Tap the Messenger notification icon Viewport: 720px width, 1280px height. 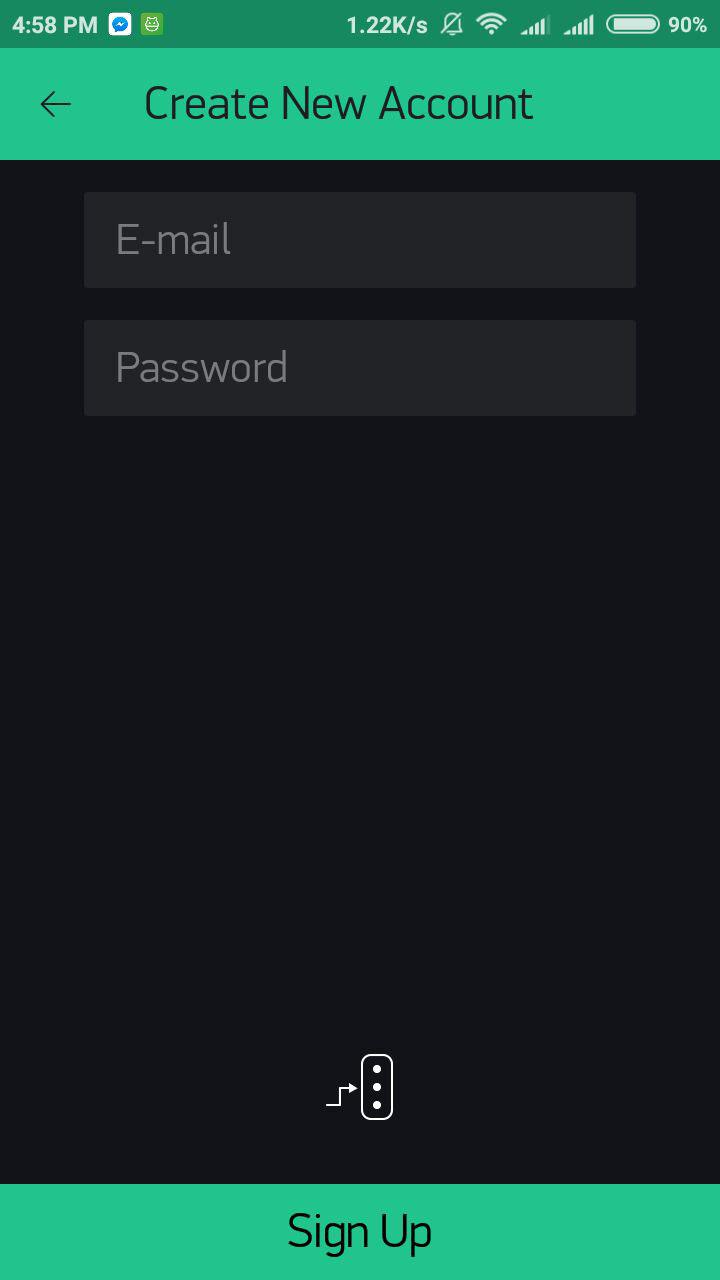pyautogui.click(x=119, y=23)
